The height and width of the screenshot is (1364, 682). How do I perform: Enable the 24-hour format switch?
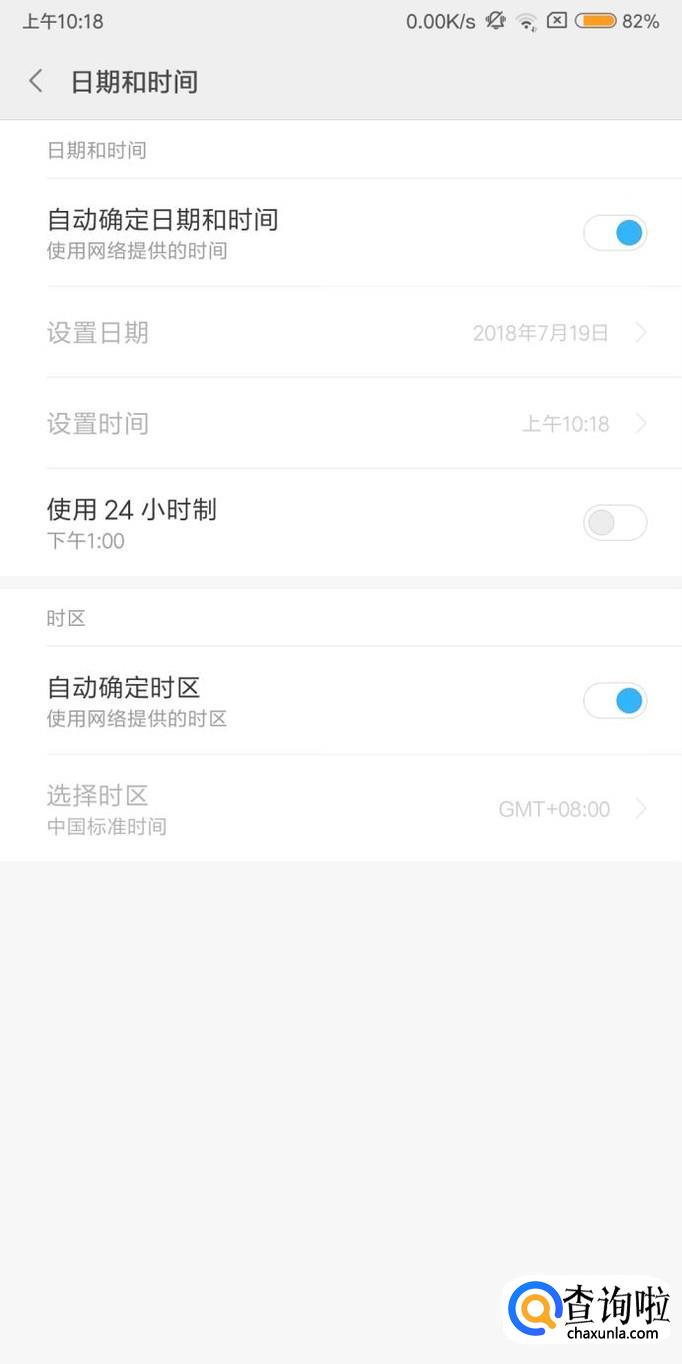[x=615, y=523]
